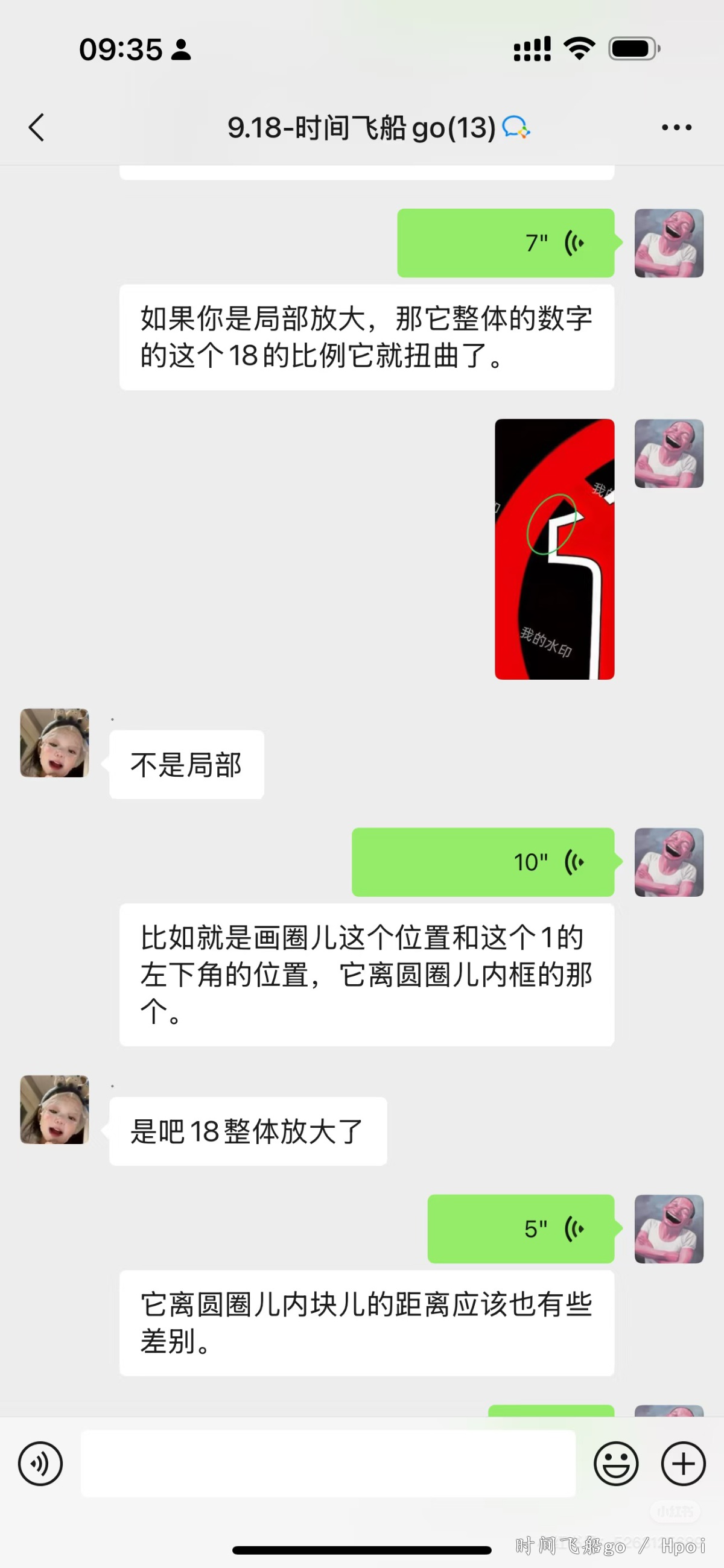
Task: Open the plus attachment menu
Action: coord(682,1463)
